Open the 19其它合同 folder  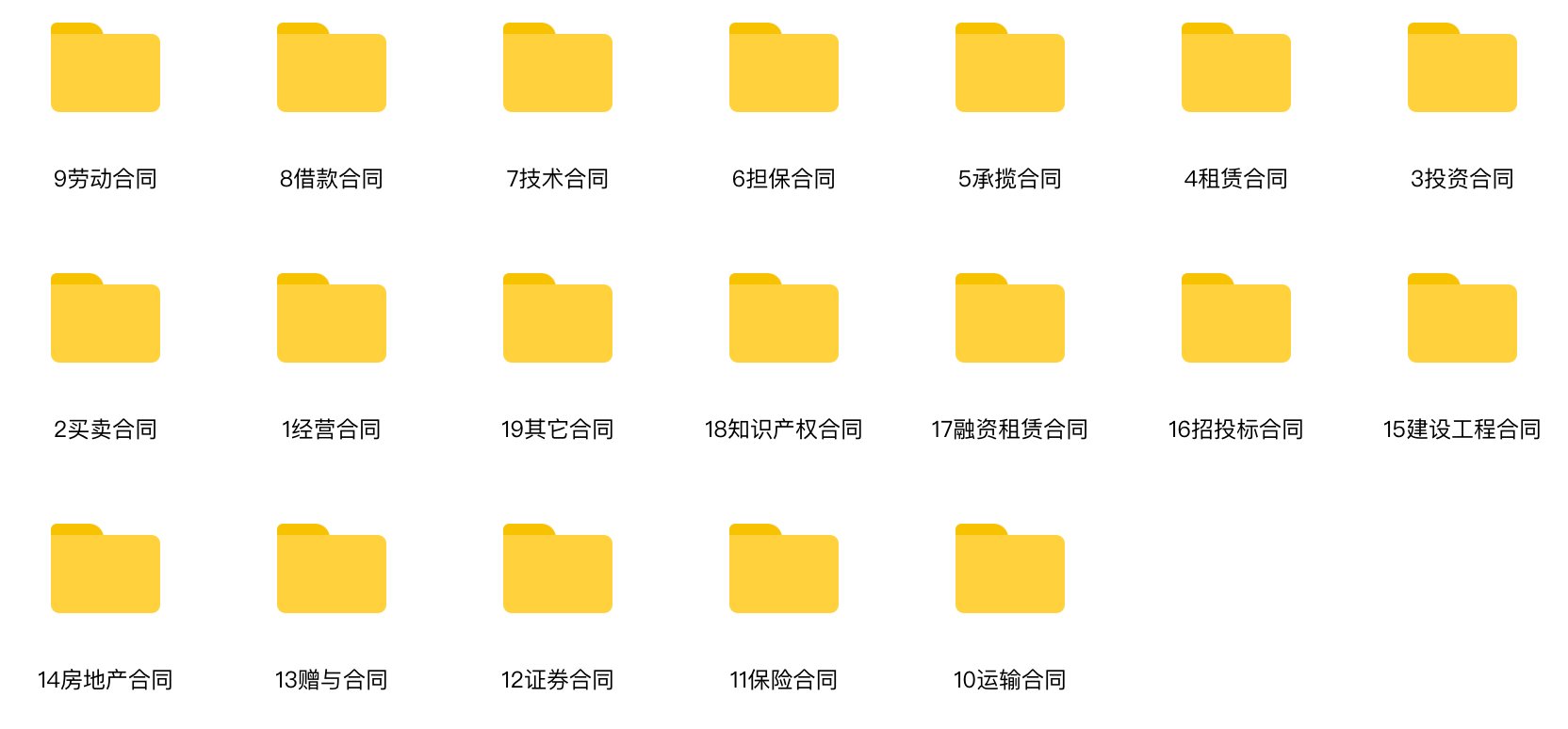(x=558, y=319)
